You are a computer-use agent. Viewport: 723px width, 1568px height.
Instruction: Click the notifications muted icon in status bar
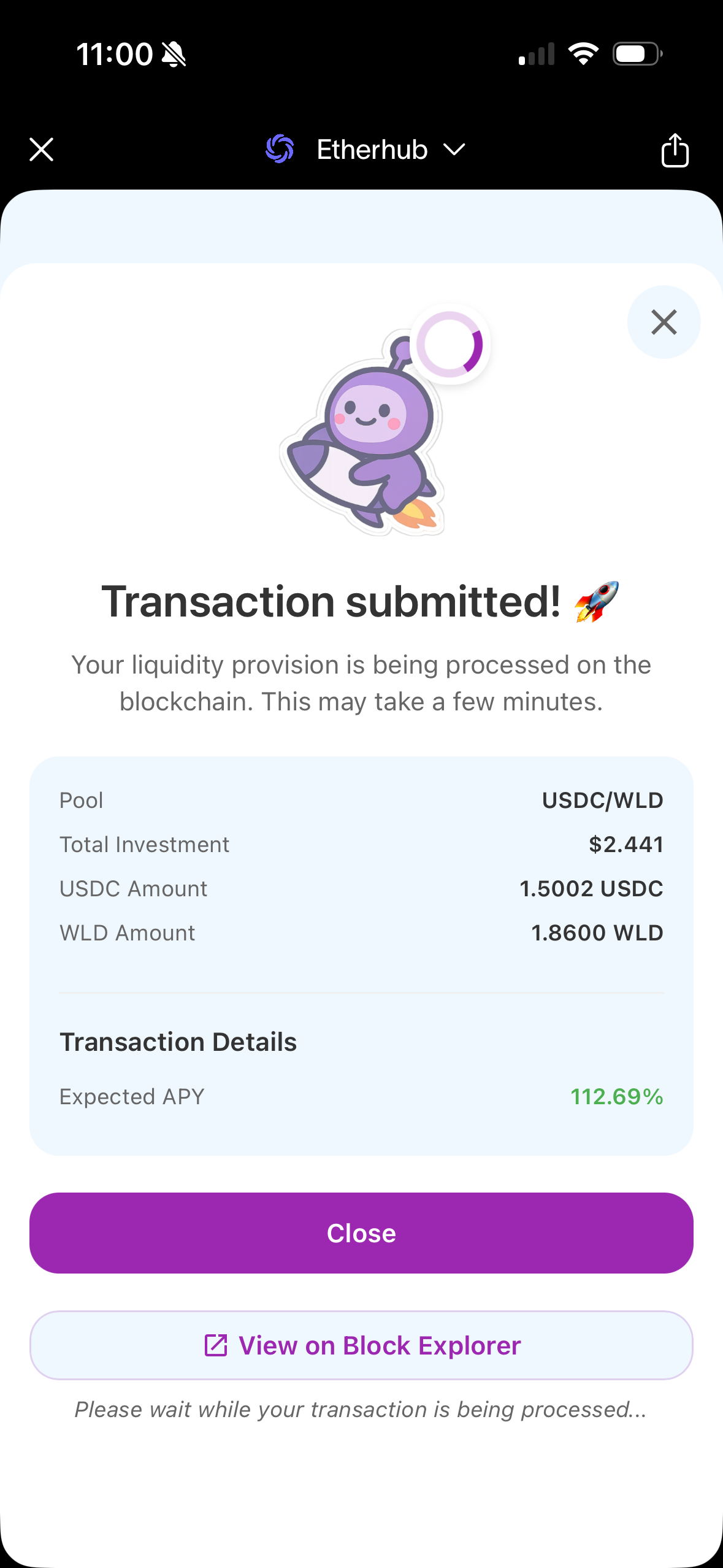pos(174,53)
